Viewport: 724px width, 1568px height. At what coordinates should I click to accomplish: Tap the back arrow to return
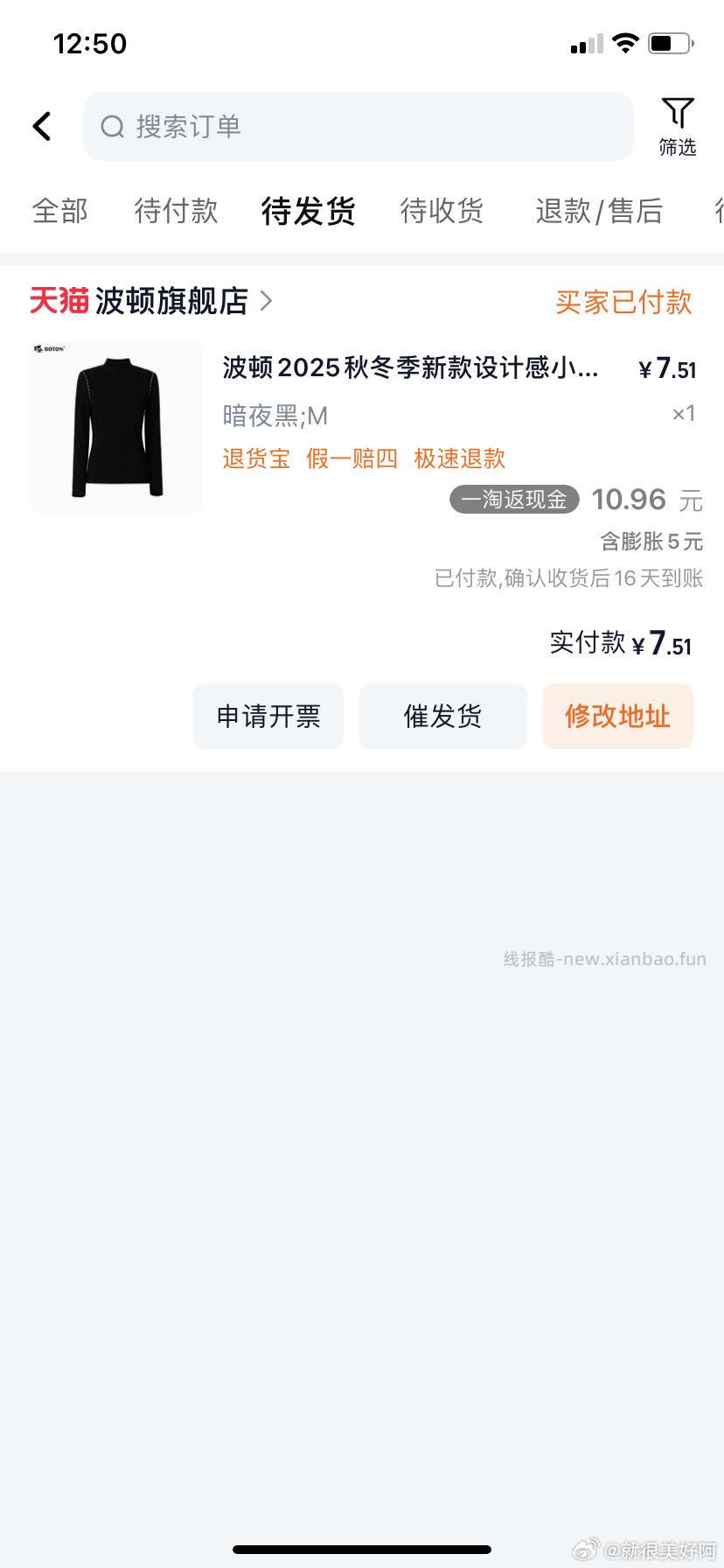[x=42, y=126]
